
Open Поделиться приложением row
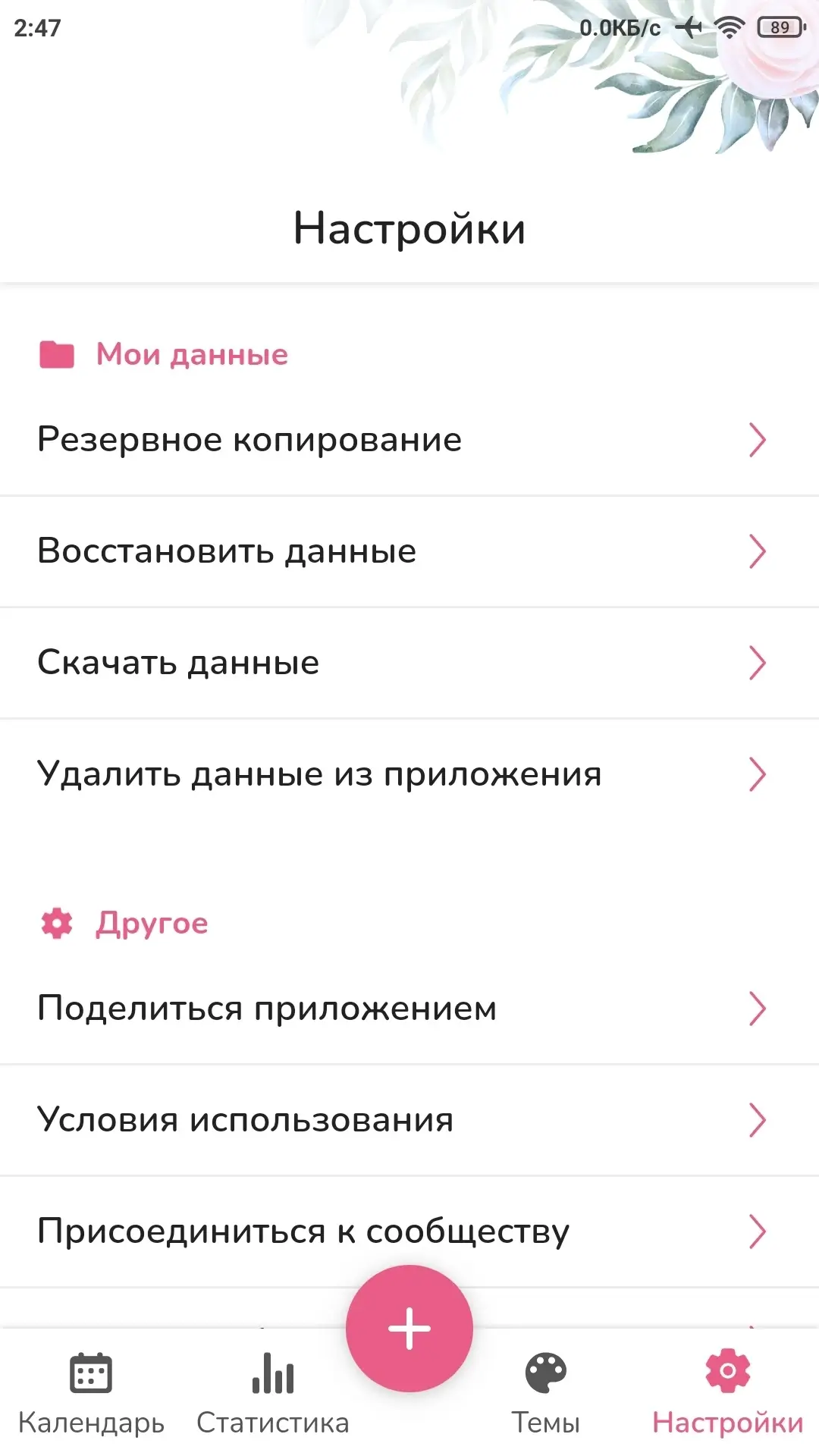[409, 1009]
